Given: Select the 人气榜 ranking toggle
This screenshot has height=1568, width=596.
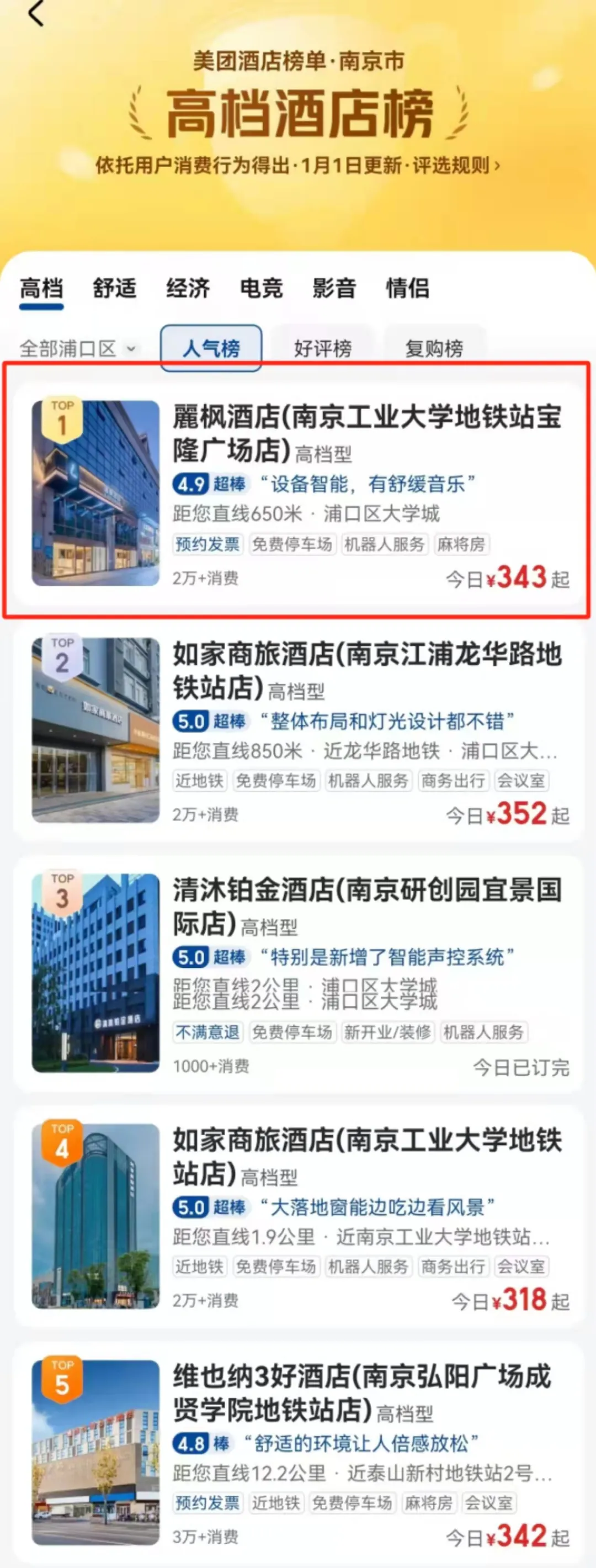Looking at the screenshot, I should pyautogui.click(x=211, y=348).
